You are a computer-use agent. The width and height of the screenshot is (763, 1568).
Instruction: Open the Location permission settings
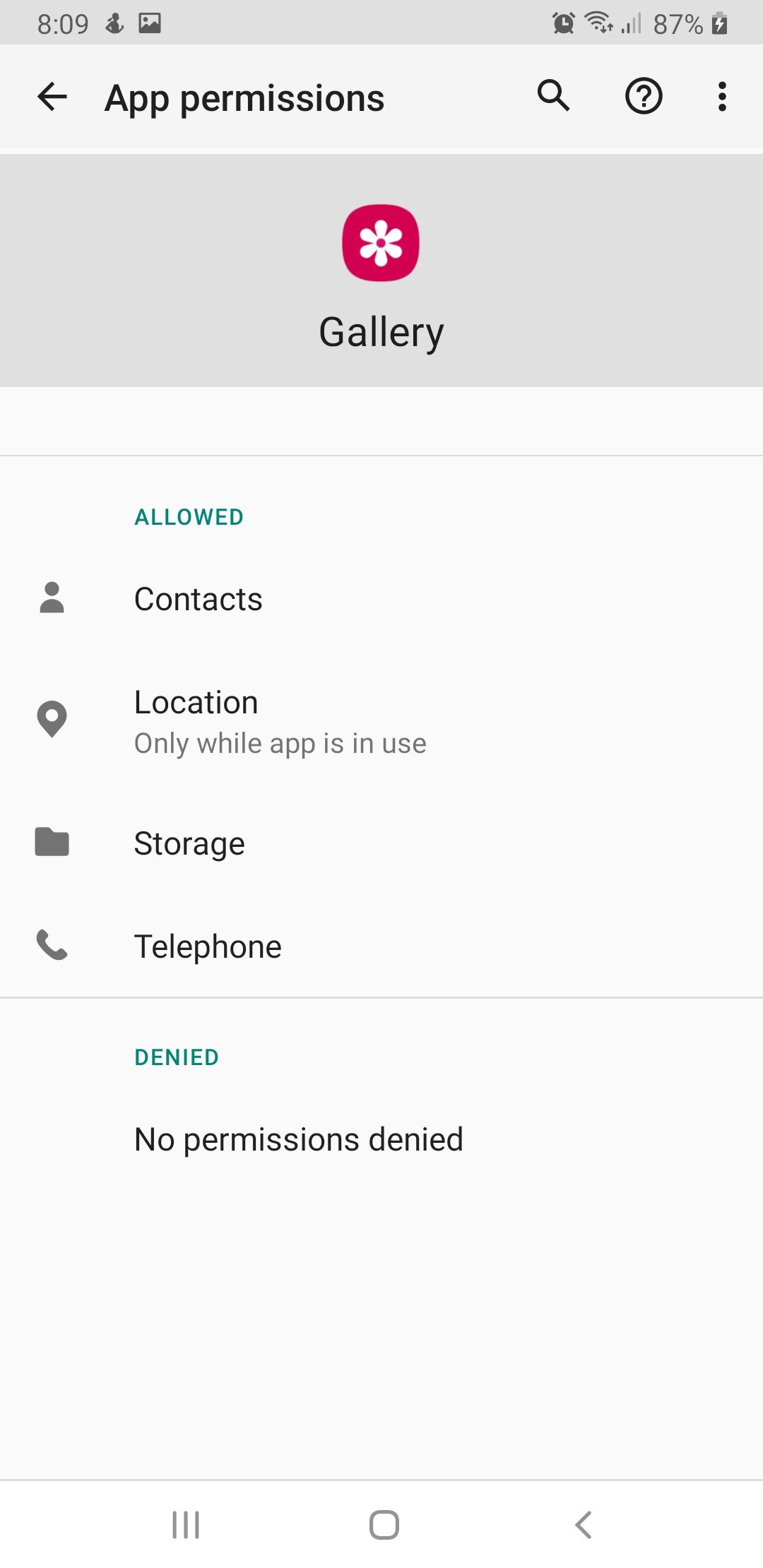pyautogui.click(x=381, y=721)
